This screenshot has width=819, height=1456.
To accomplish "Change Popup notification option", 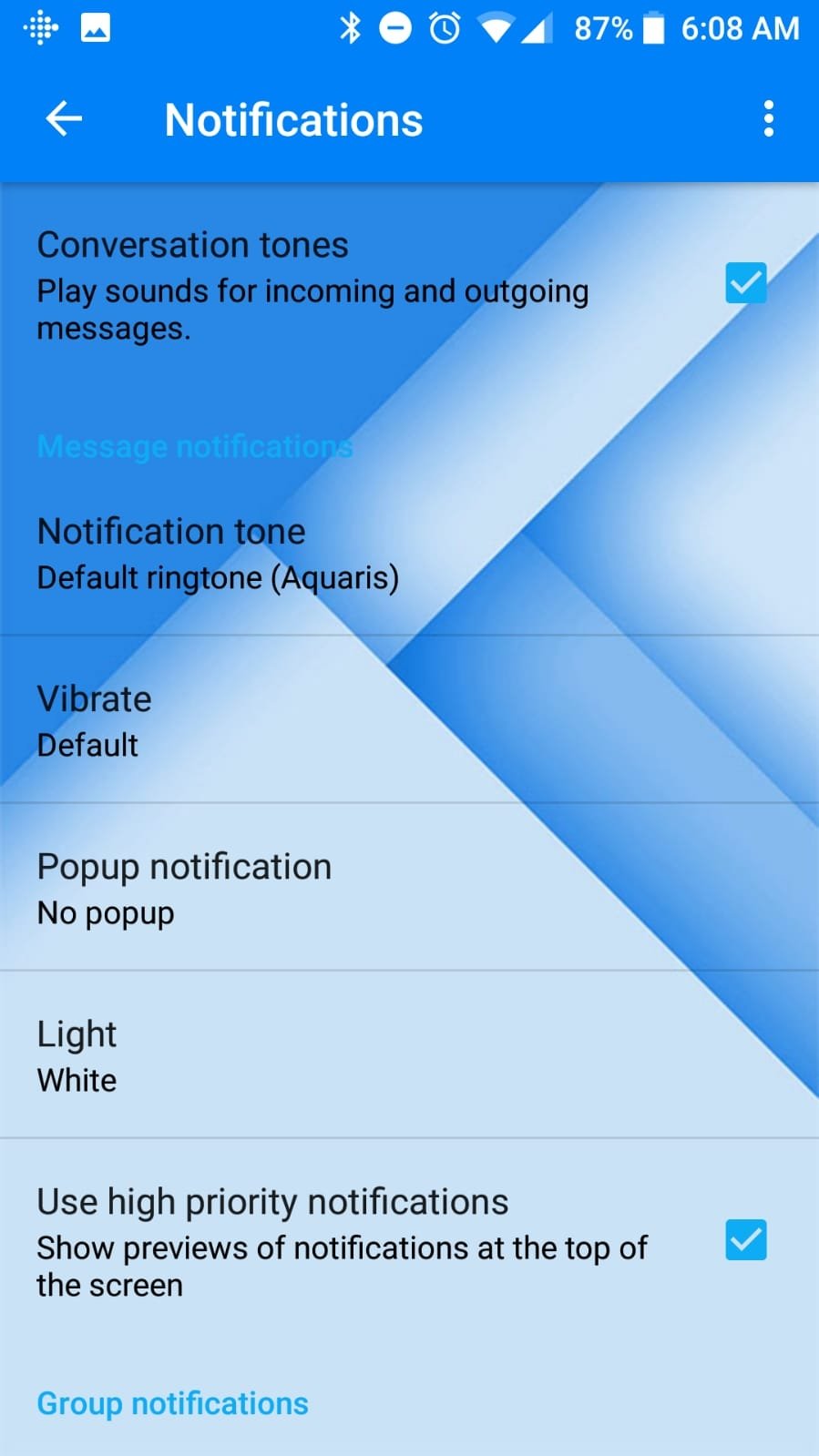I will tap(409, 887).
